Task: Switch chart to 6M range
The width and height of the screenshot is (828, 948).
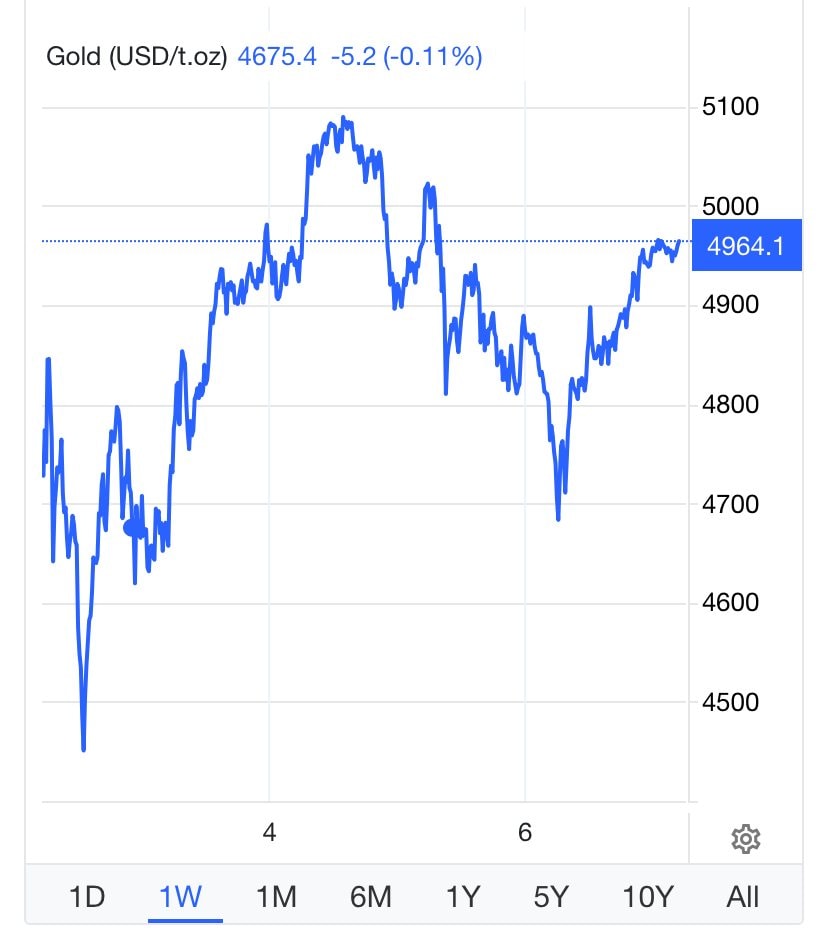Action: pyautogui.click(x=370, y=896)
